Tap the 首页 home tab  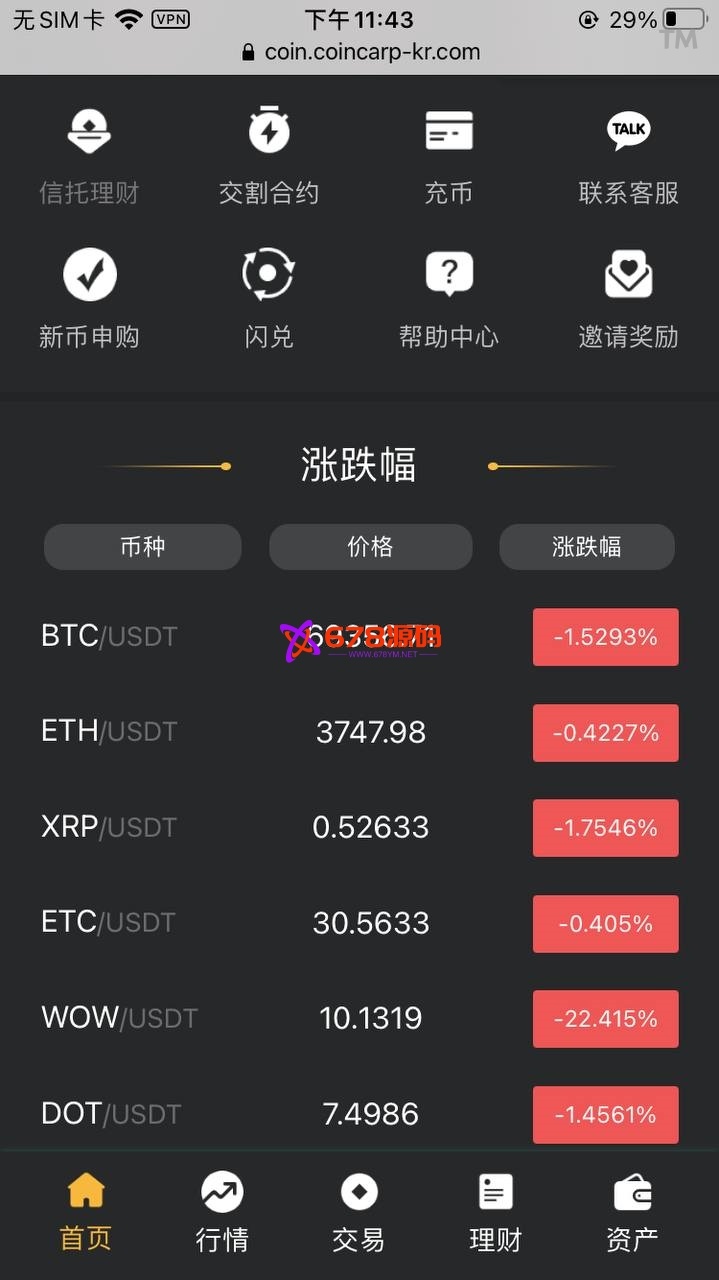pyautogui.click(x=86, y=1213)
